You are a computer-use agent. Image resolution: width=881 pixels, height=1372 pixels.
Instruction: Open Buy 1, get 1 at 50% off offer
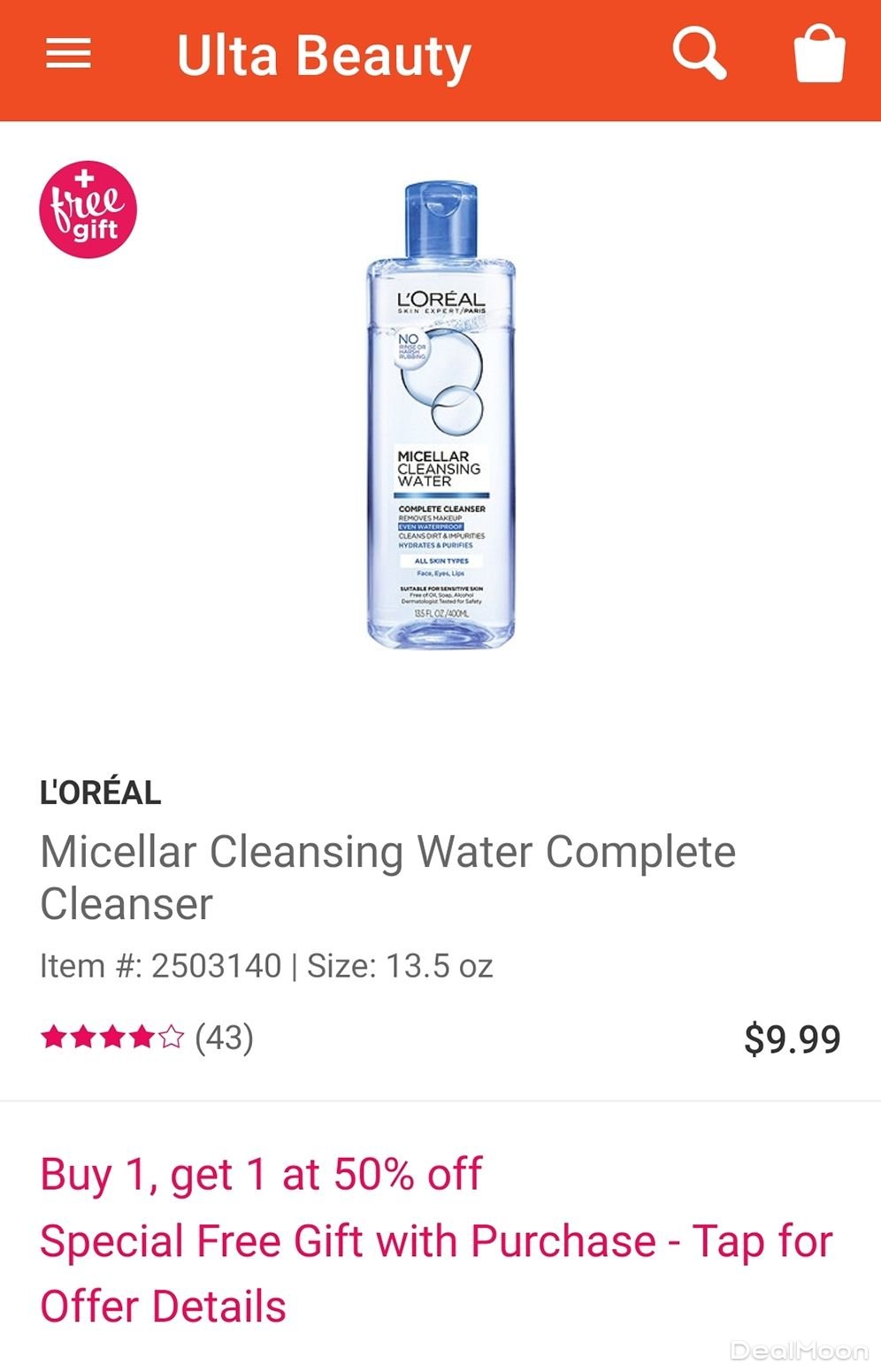click(261, 1175)
